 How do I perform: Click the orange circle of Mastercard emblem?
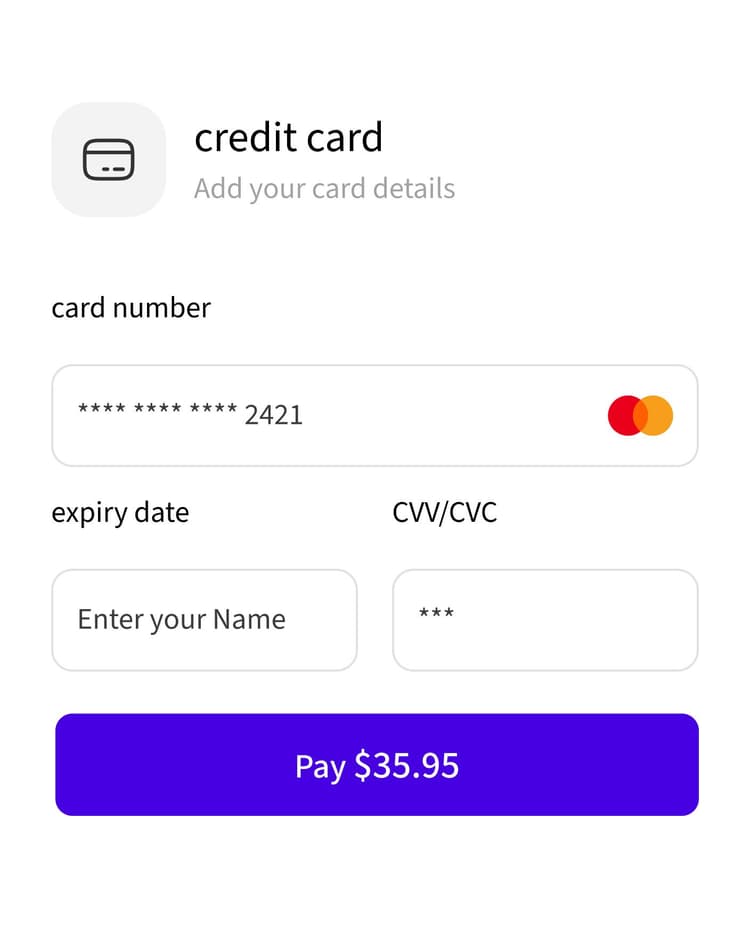[x=657, y=415]
